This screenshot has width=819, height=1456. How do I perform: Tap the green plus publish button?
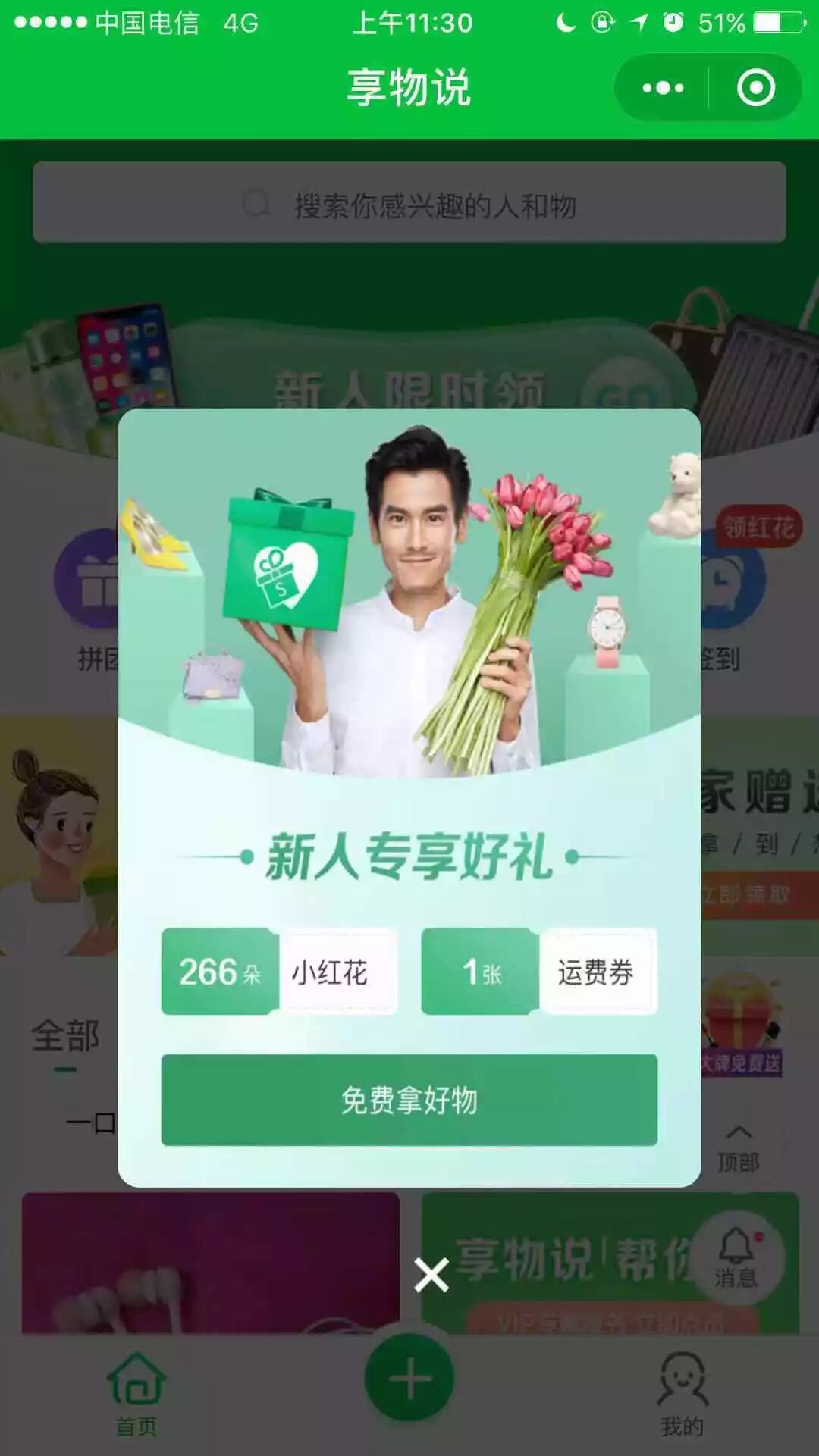coord(409,1378)
